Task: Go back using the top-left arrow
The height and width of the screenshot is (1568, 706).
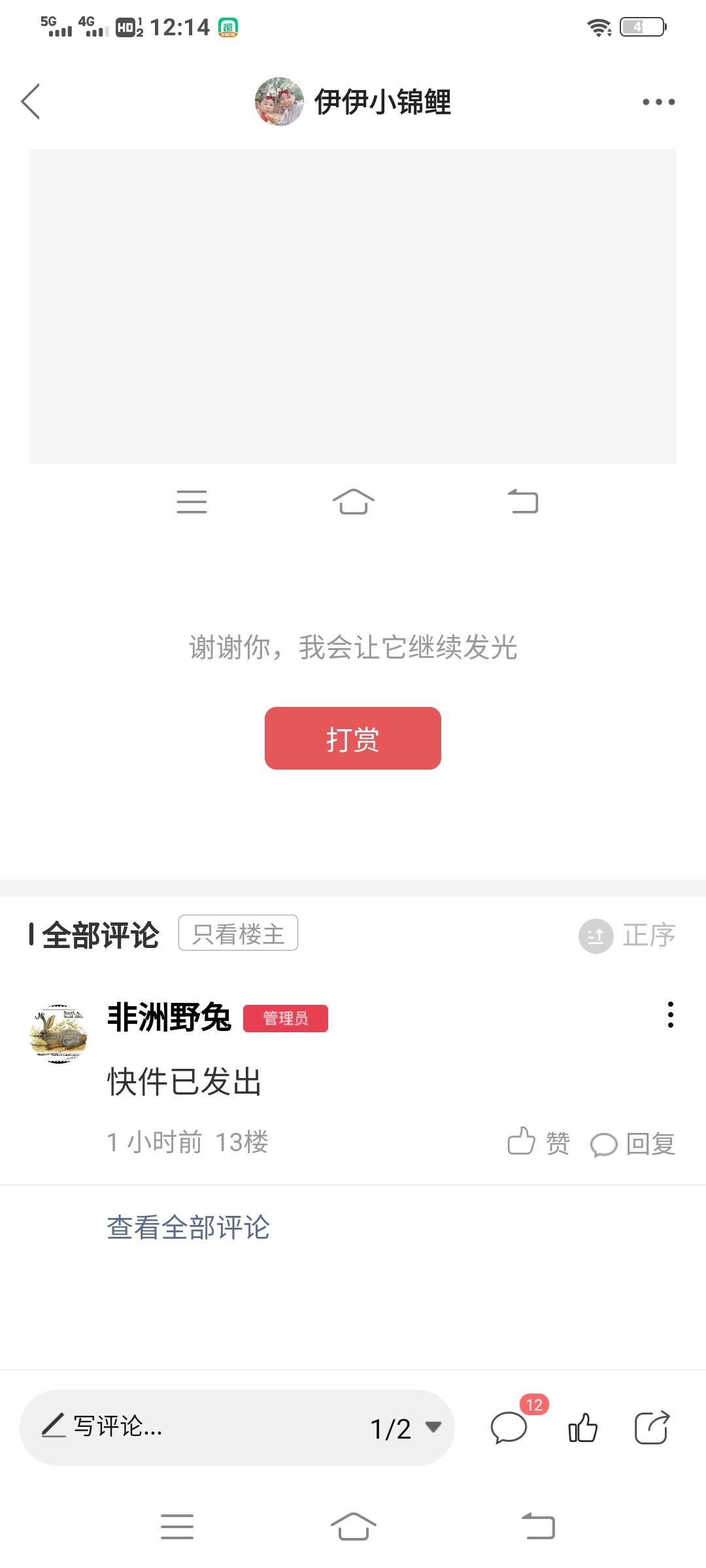Action: (31, 102)
